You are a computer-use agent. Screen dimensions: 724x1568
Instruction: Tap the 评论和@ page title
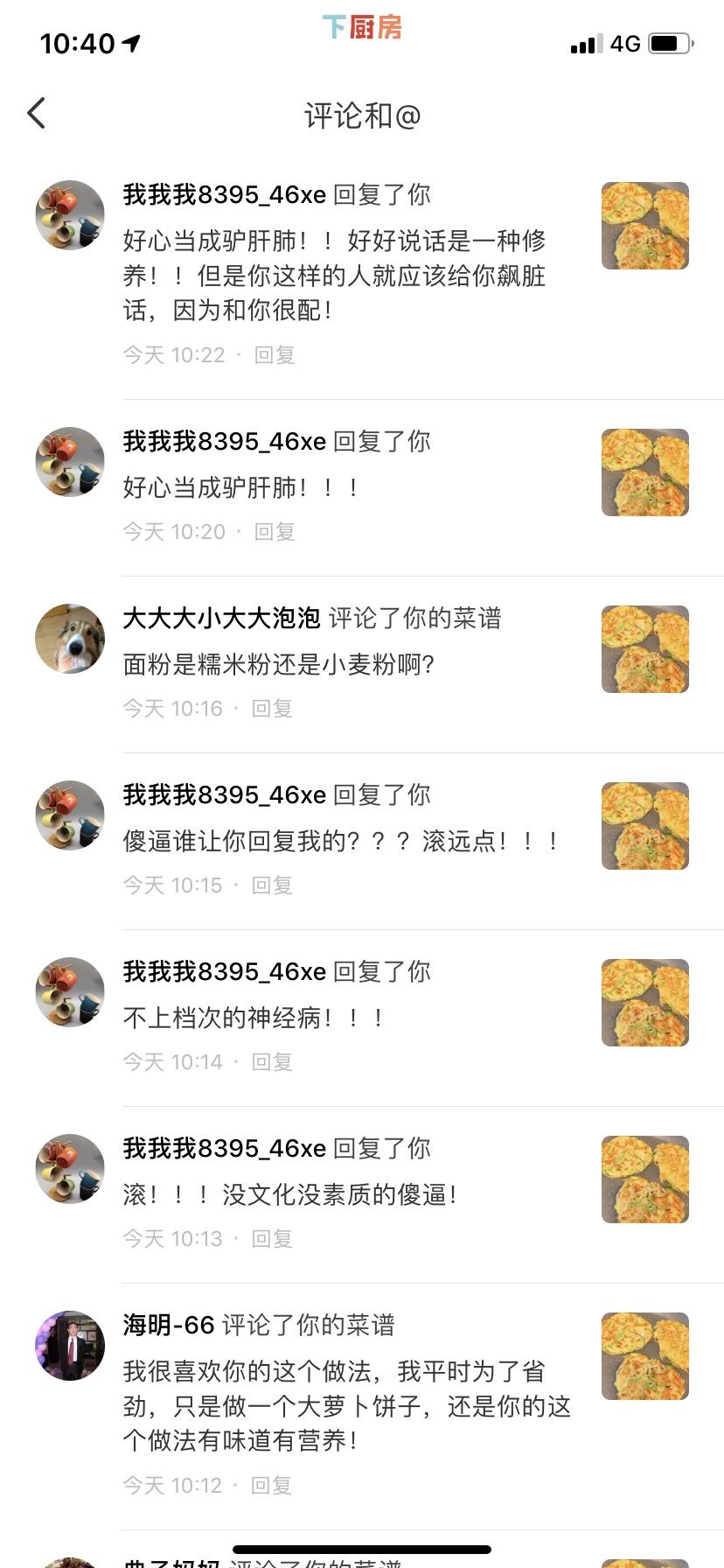pos(362,115)
